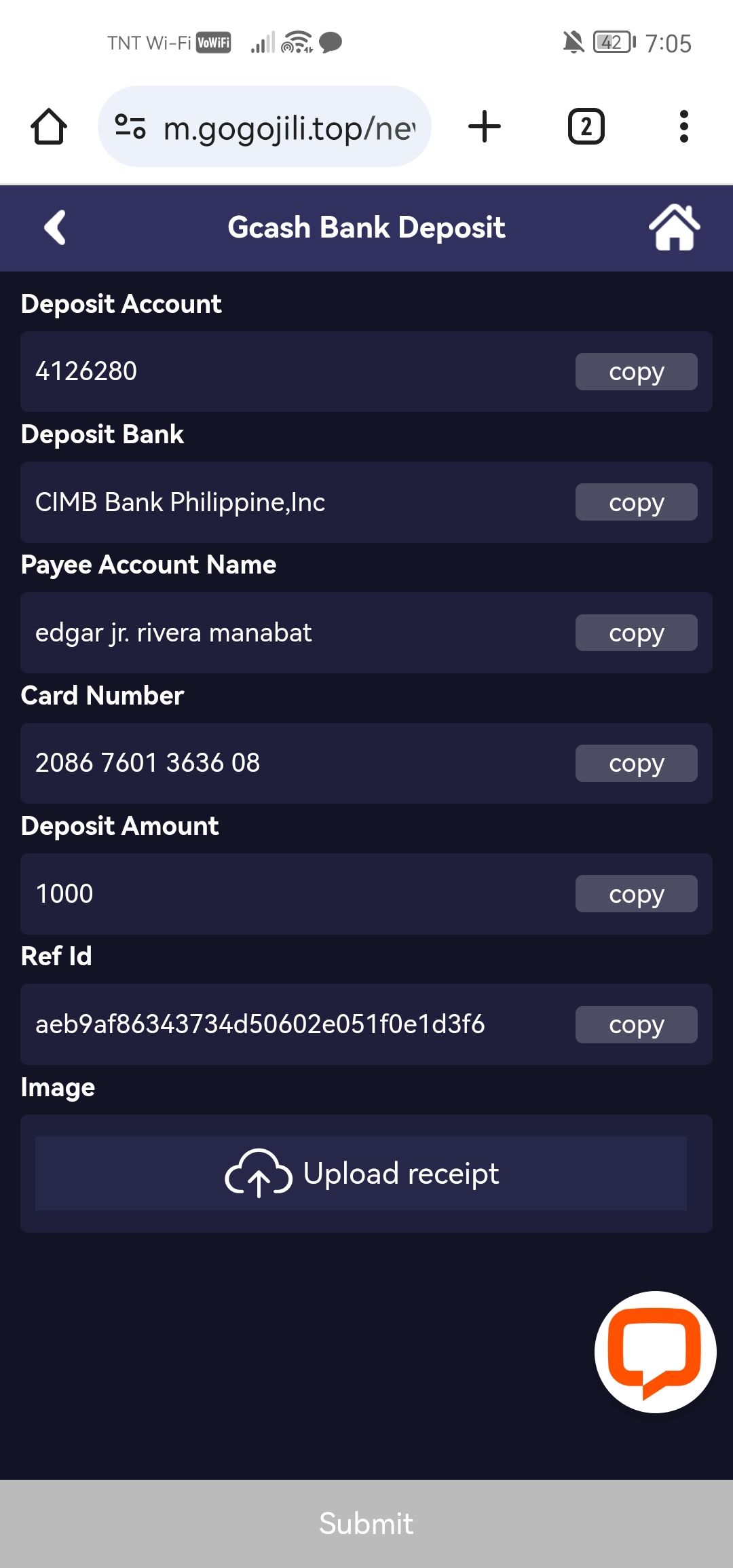Open the live chat support bubble
The height and width of the screenshot is (1568, 733).
coord(655,1352)
